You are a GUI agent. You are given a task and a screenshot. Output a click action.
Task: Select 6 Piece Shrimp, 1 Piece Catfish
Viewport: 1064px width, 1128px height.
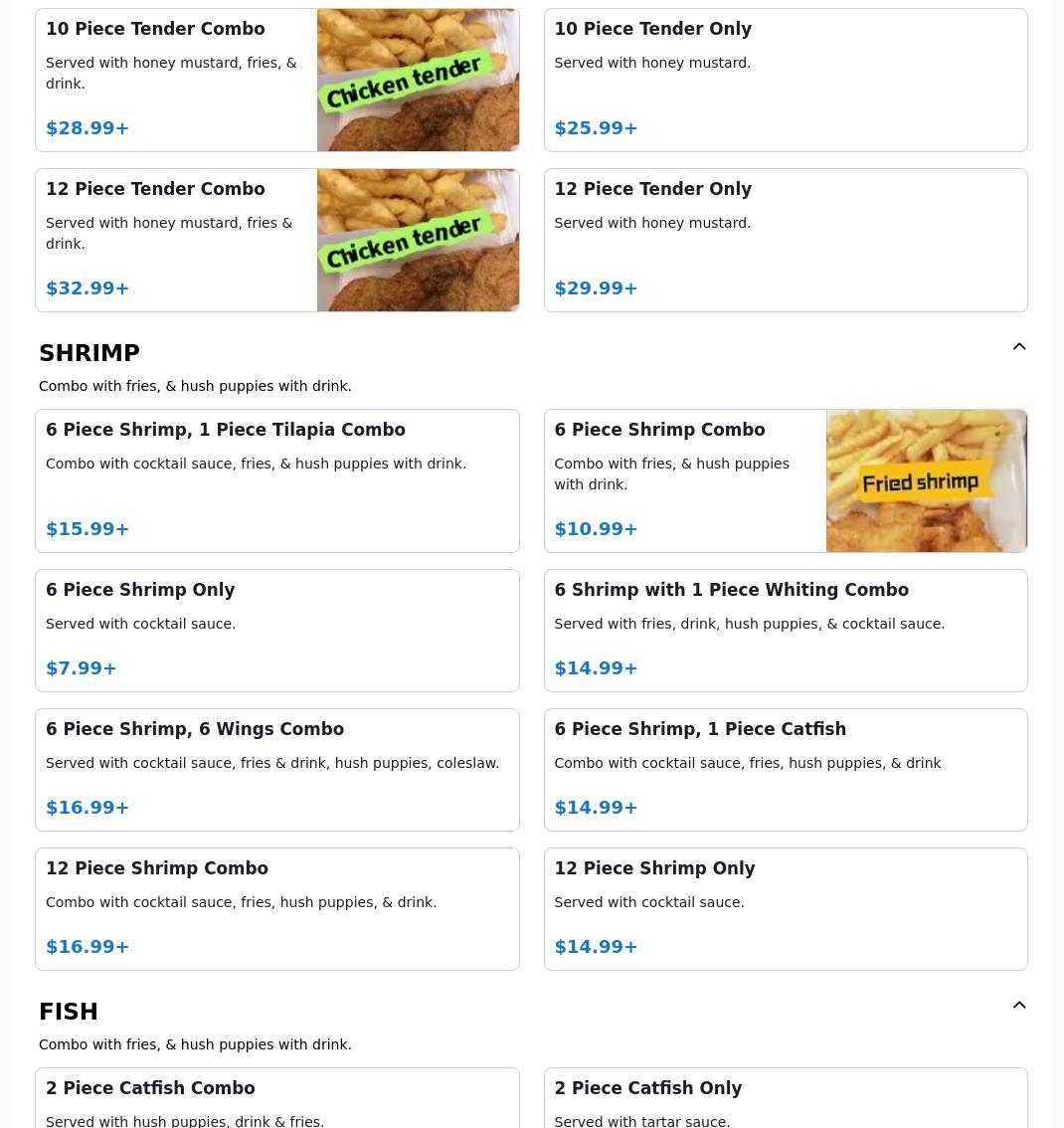pos(785,770)
